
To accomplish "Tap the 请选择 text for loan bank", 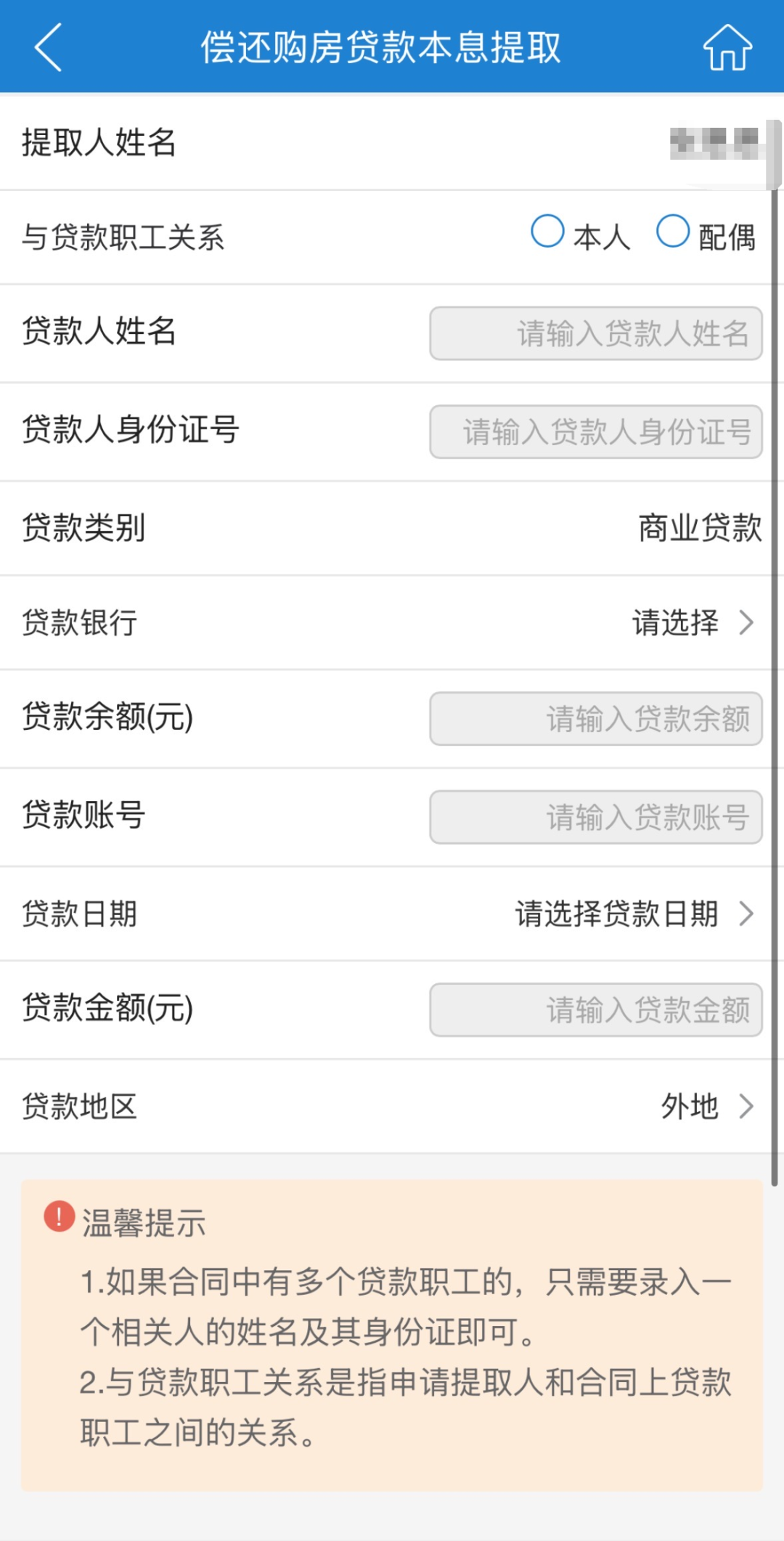I will click(x=675, y=622).
